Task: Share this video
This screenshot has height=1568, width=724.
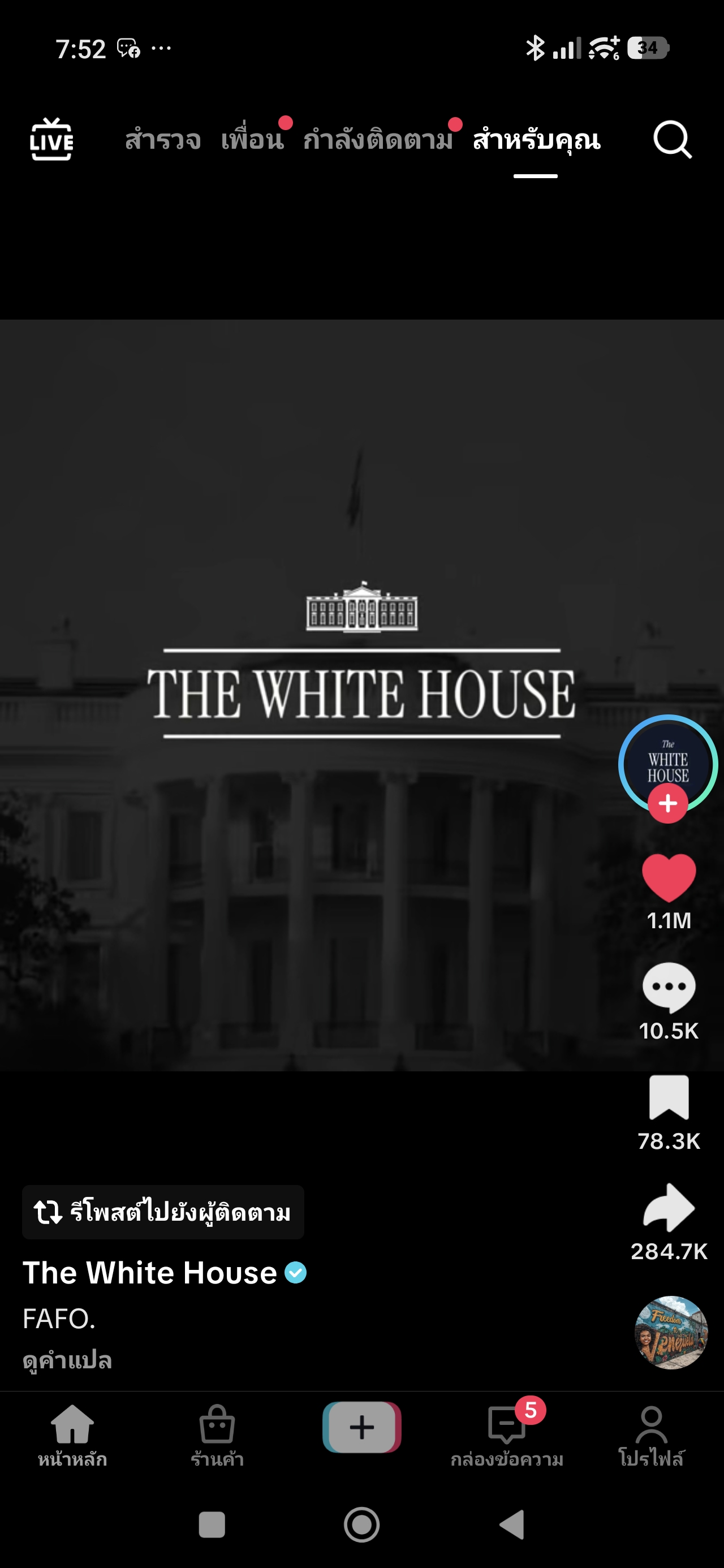Action: pyautogui.click(x=669, y=1208)
